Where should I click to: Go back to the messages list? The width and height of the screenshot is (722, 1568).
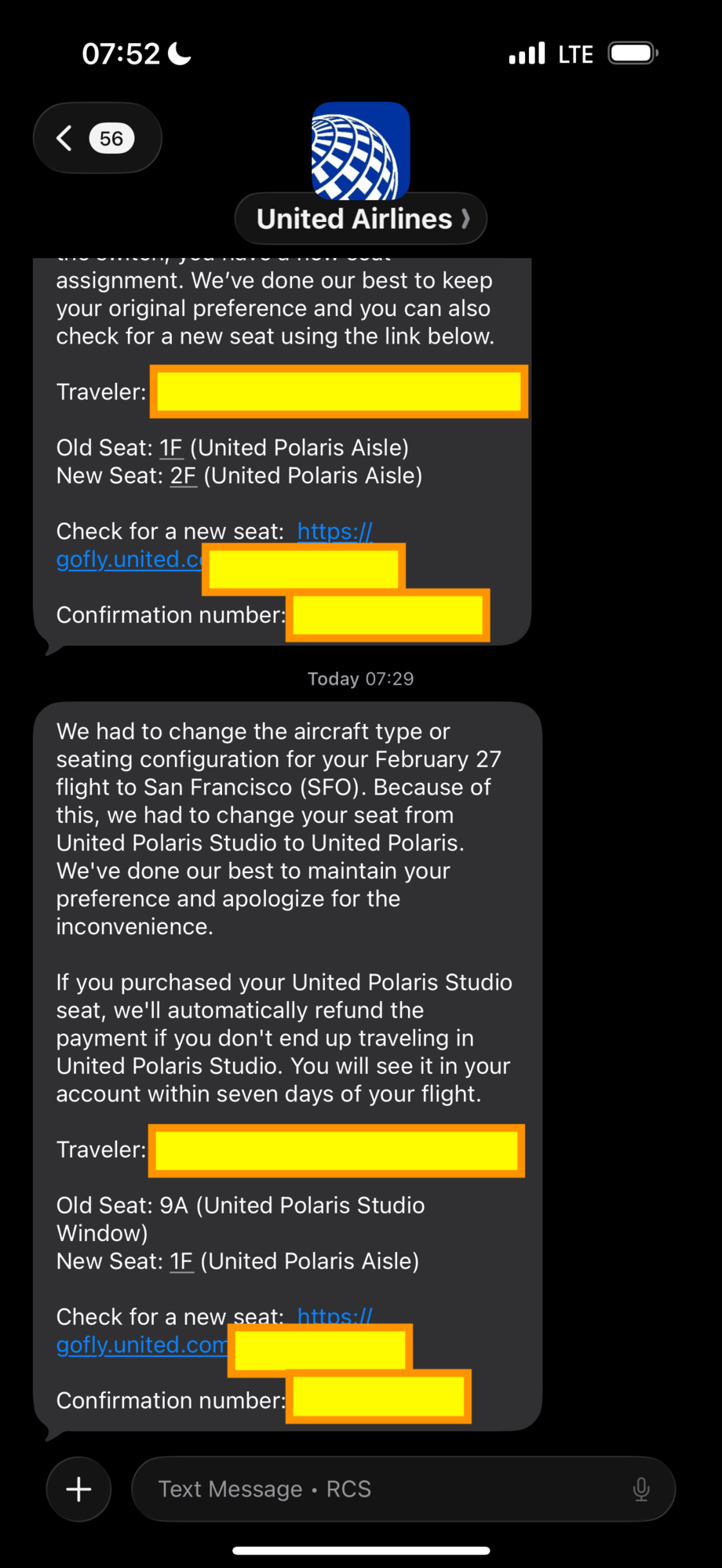click(96, 139)
